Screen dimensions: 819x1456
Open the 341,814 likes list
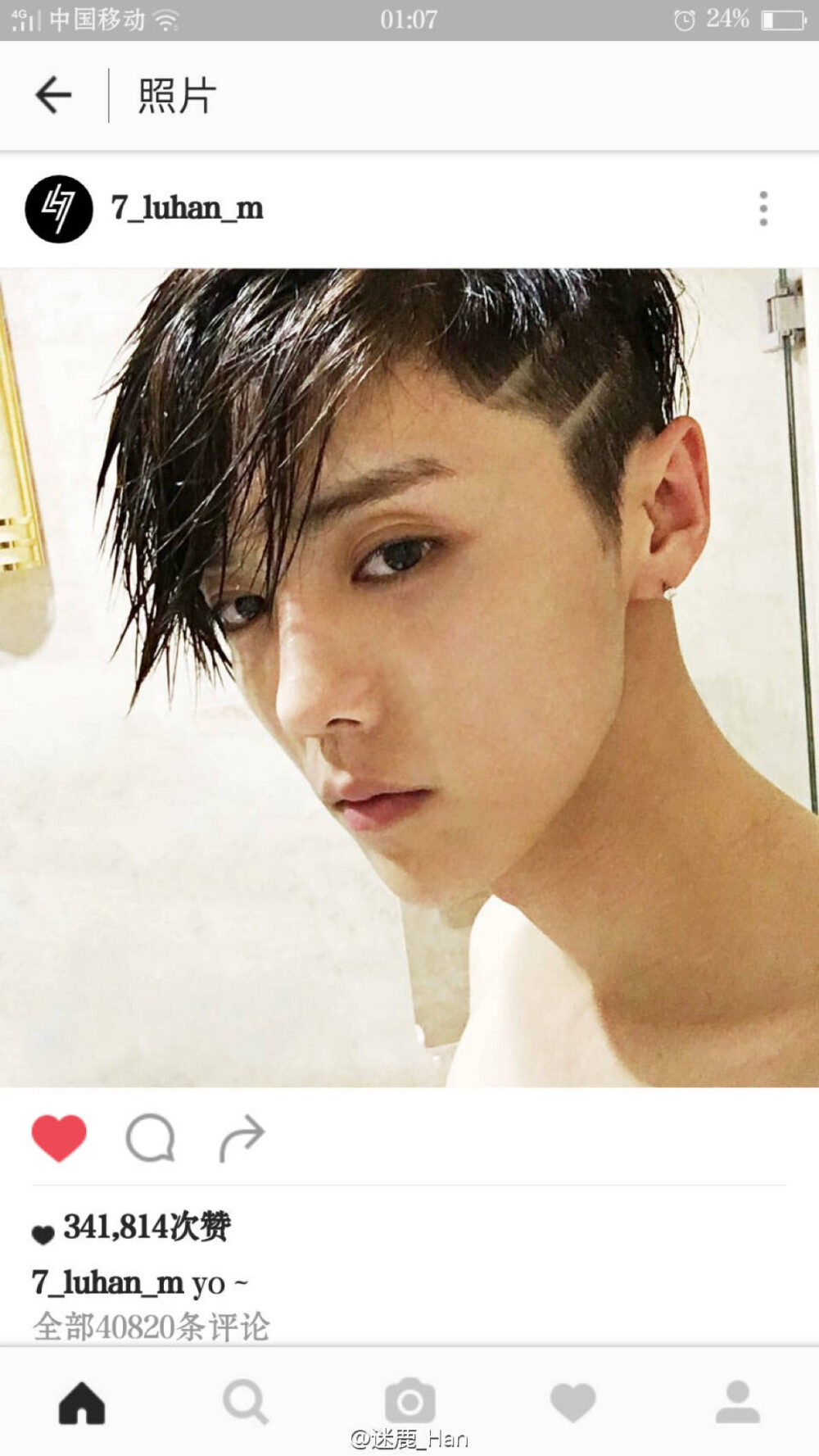click(x=146, y=1227)
